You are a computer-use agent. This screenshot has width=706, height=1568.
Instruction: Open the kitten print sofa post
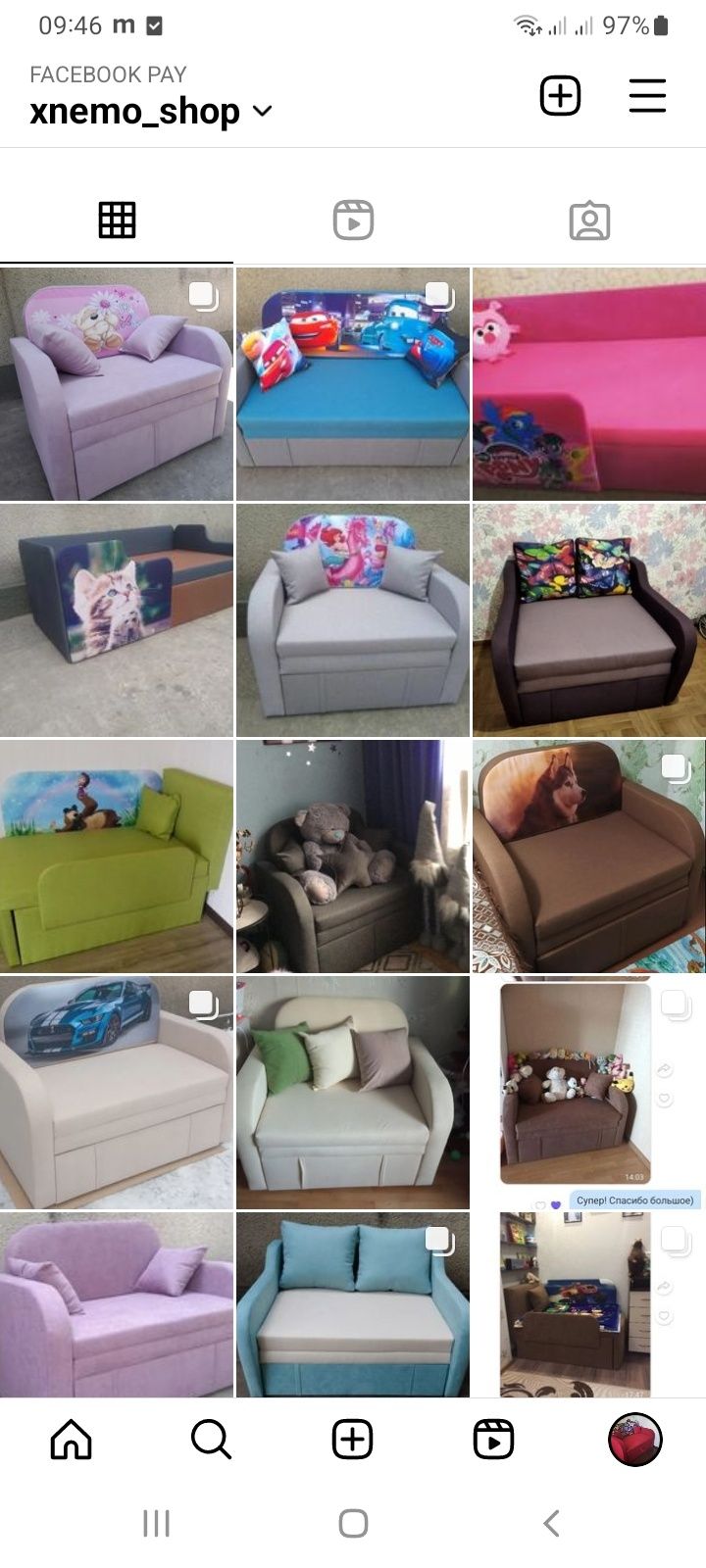(117, 620)
